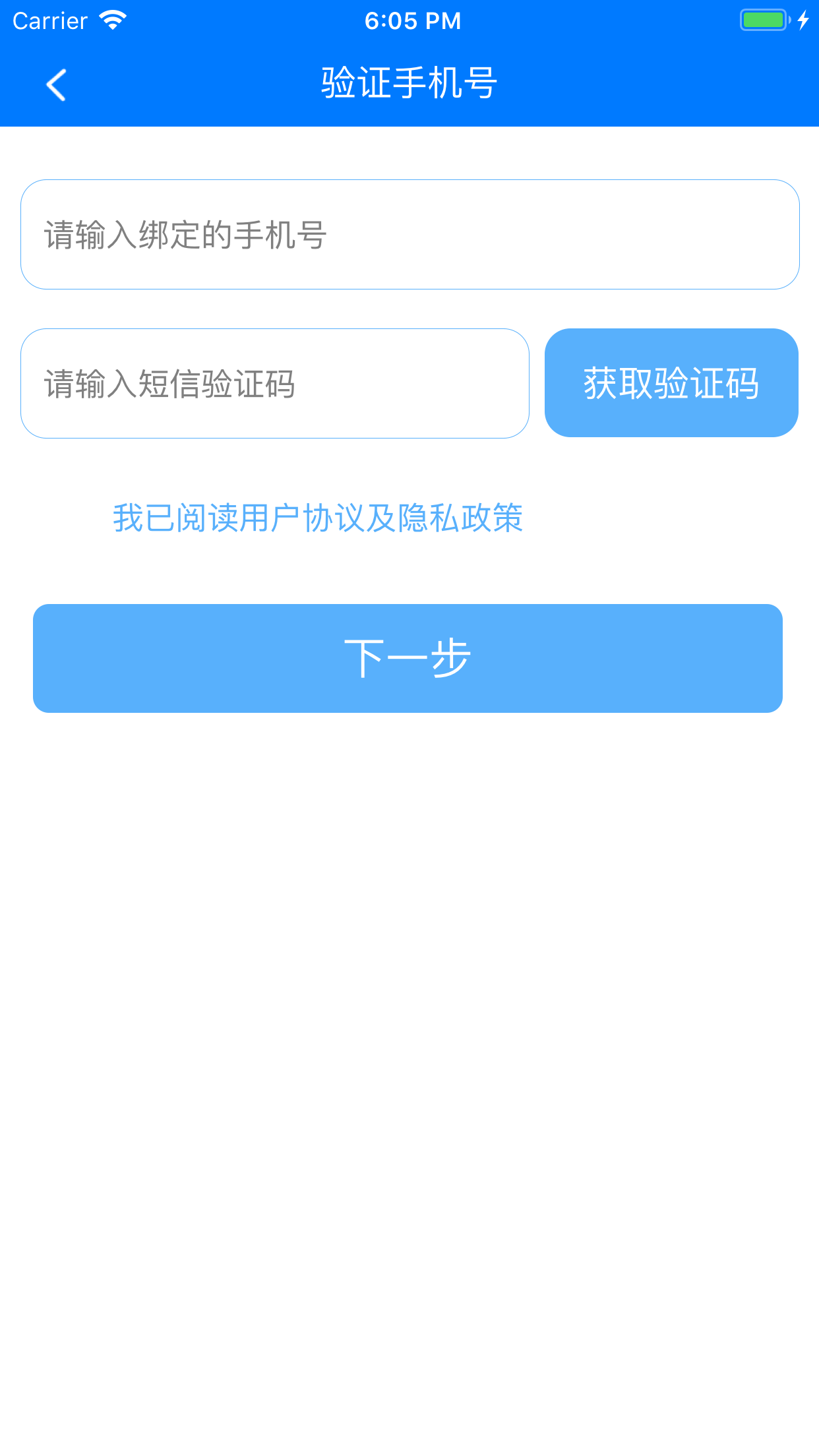The height and width of the screenshot is (1456, 819).
Task: Continue with the 下一步 button
Action: pos(408,658)
